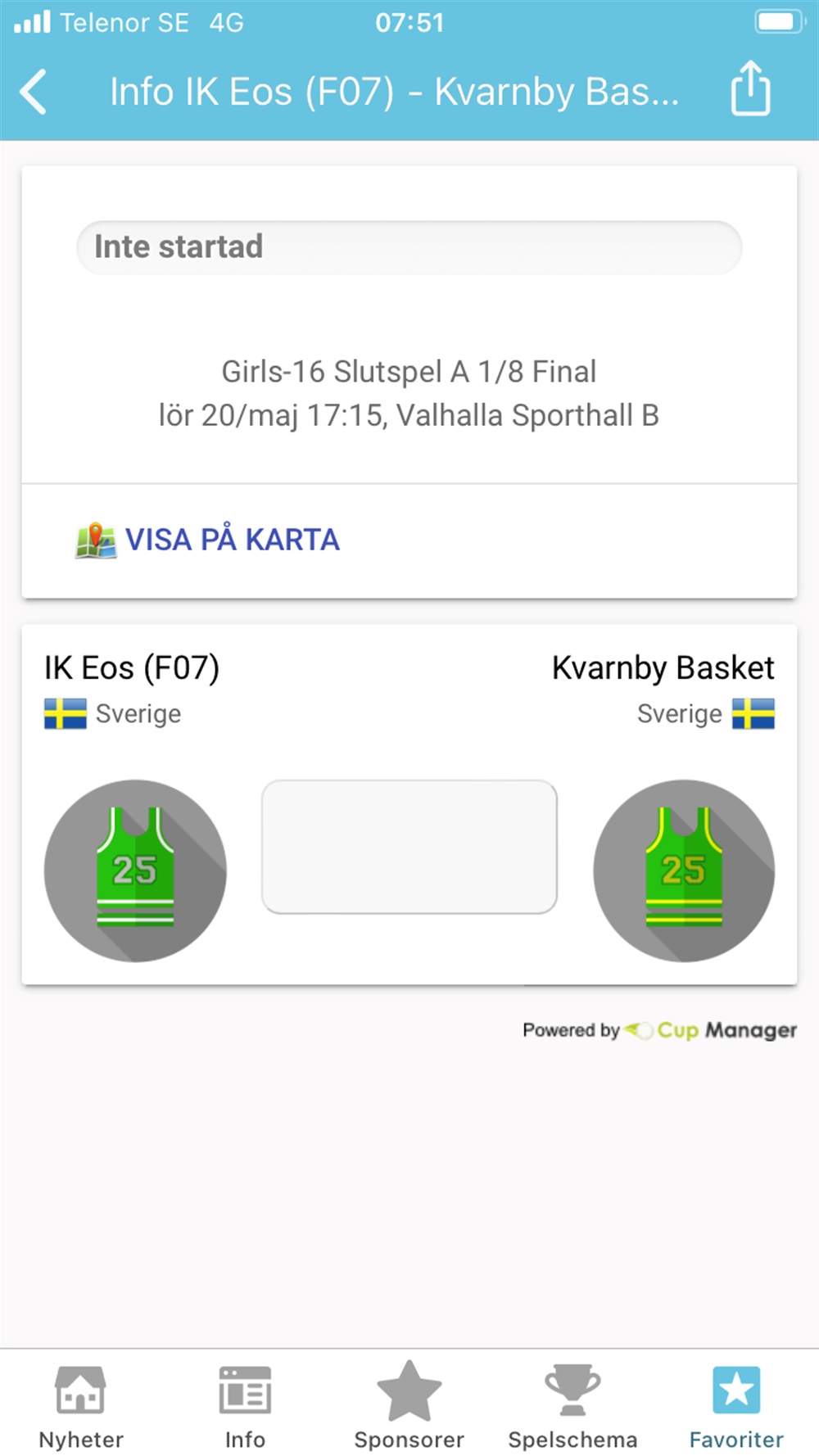Screen dimensions: 819x1456
Task: Open the Kvarnby Basket team
Action: [663, 667]
